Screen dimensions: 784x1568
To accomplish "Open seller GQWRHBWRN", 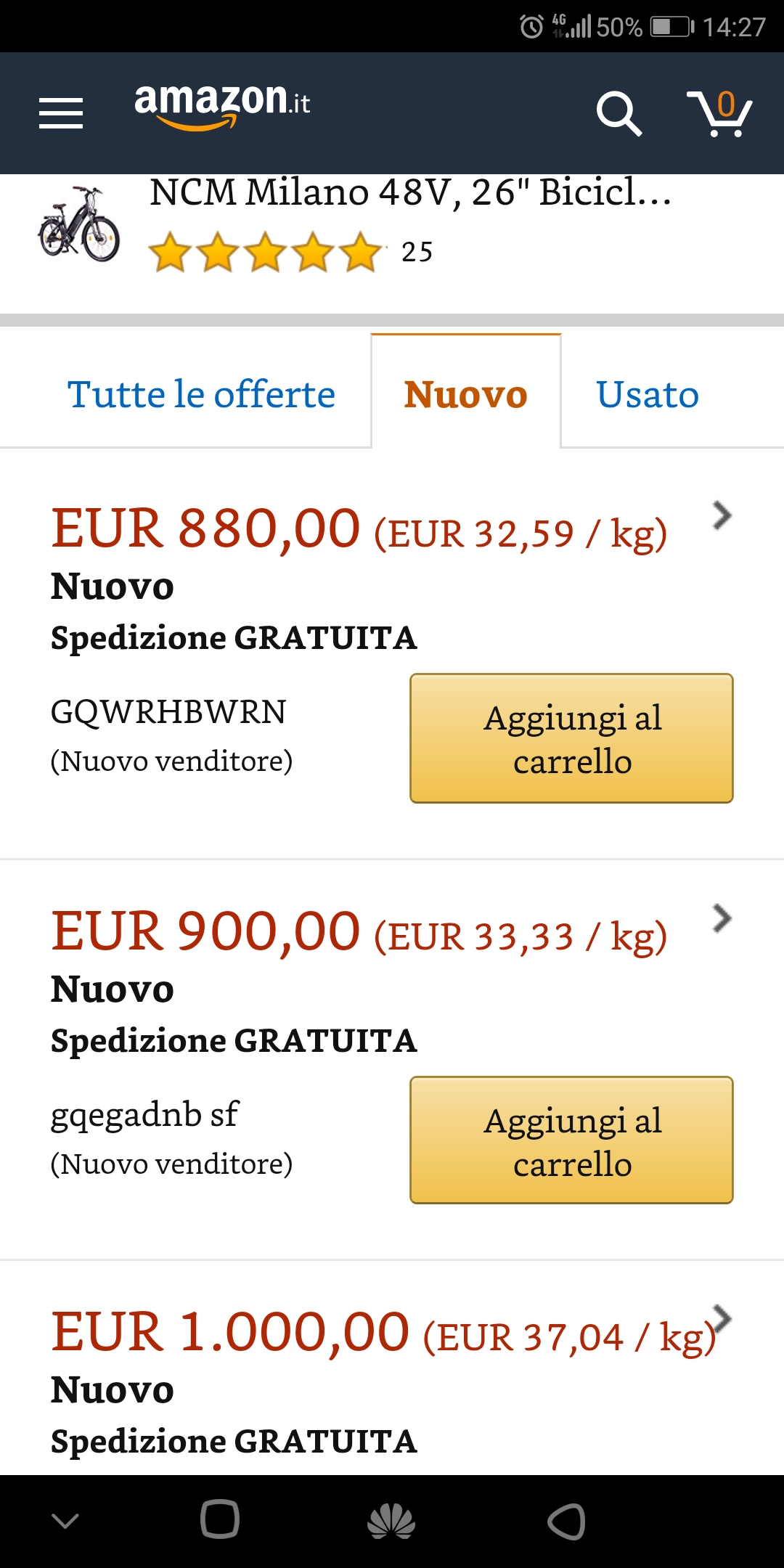I will 168,711.
